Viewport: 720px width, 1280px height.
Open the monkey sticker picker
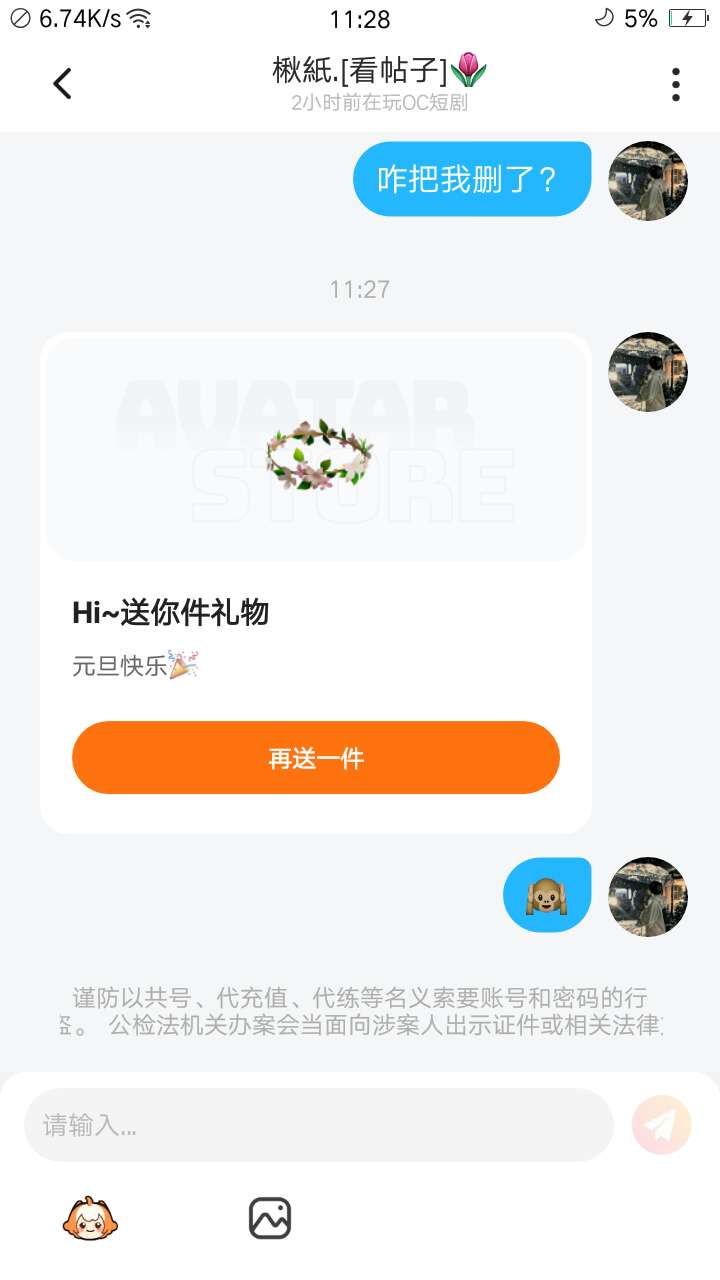tap(90, 1218)
